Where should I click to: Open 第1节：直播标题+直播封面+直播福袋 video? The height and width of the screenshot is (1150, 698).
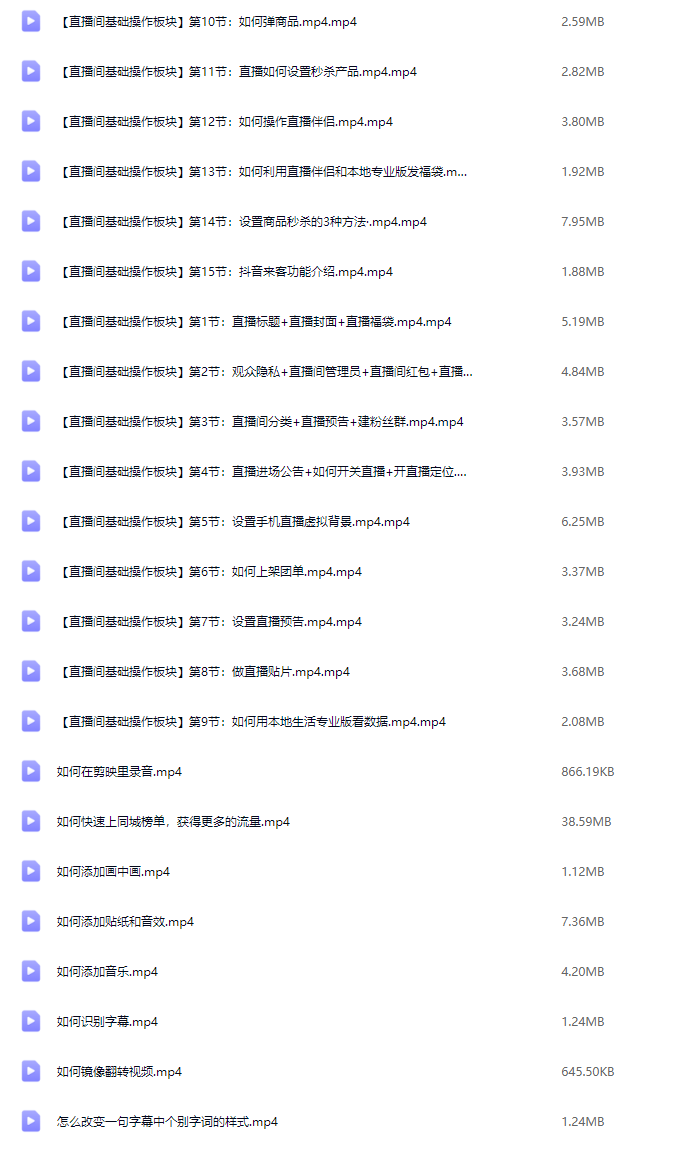pos(254,322)
